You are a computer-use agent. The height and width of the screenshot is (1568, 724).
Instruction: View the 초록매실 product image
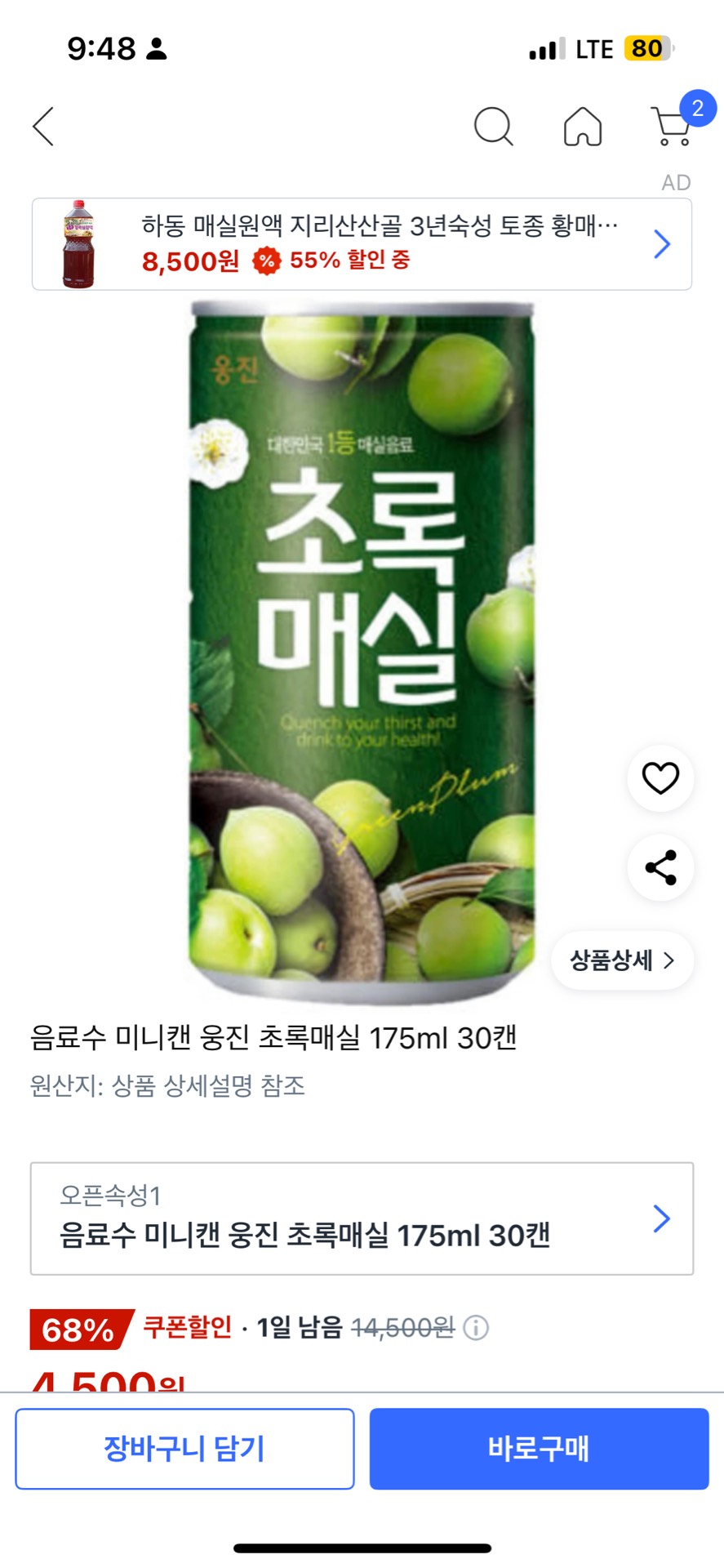pyautogui.click(x=362, y=653)
